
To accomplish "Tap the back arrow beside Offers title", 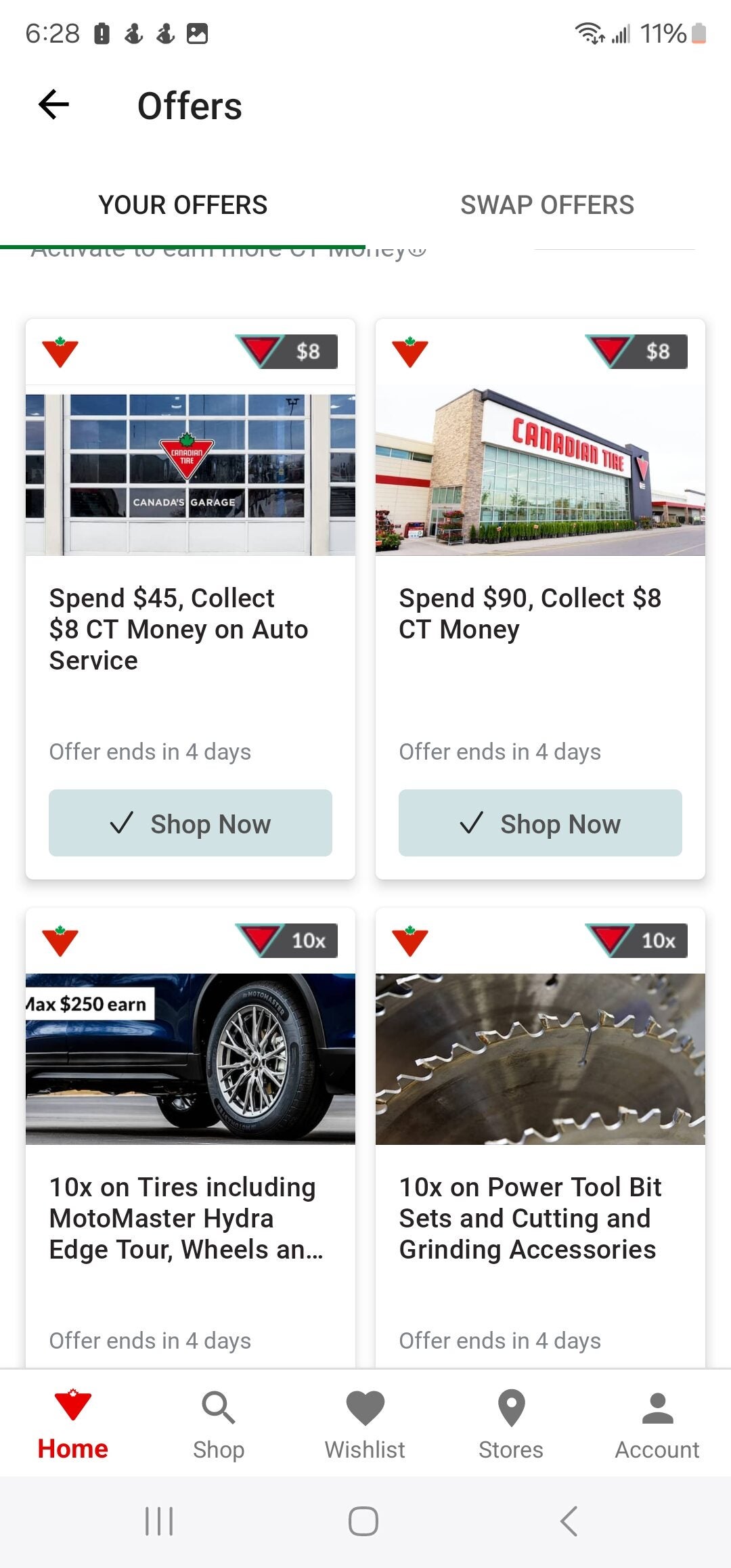I will [x=53, y=104].
